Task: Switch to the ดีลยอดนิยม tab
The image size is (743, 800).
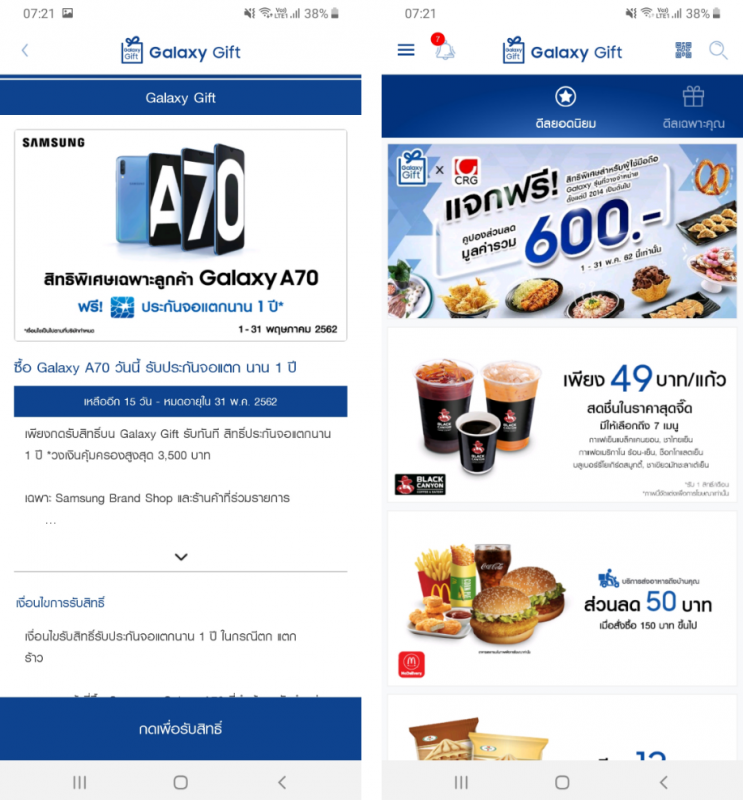Action: coord(566,107)
